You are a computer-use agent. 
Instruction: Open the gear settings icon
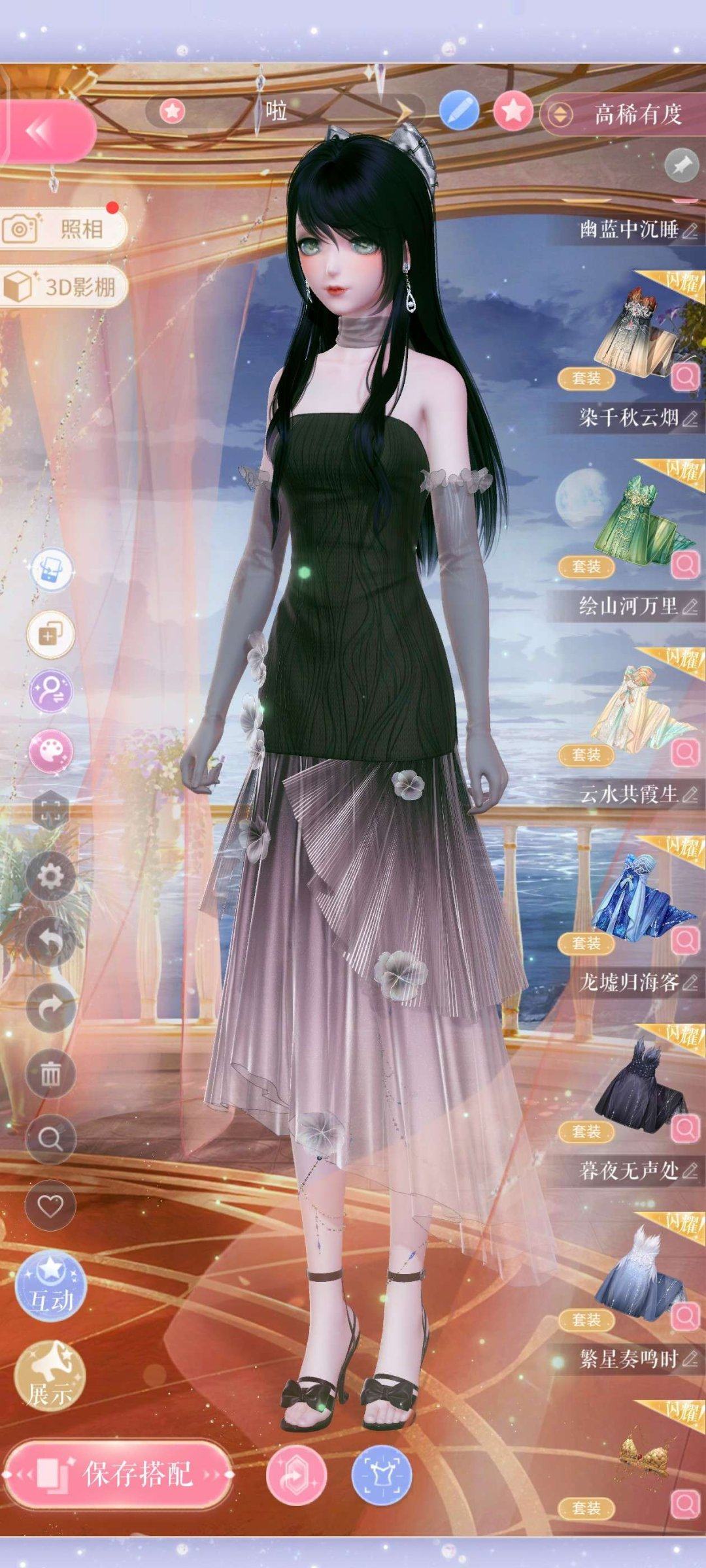point(50,876)
